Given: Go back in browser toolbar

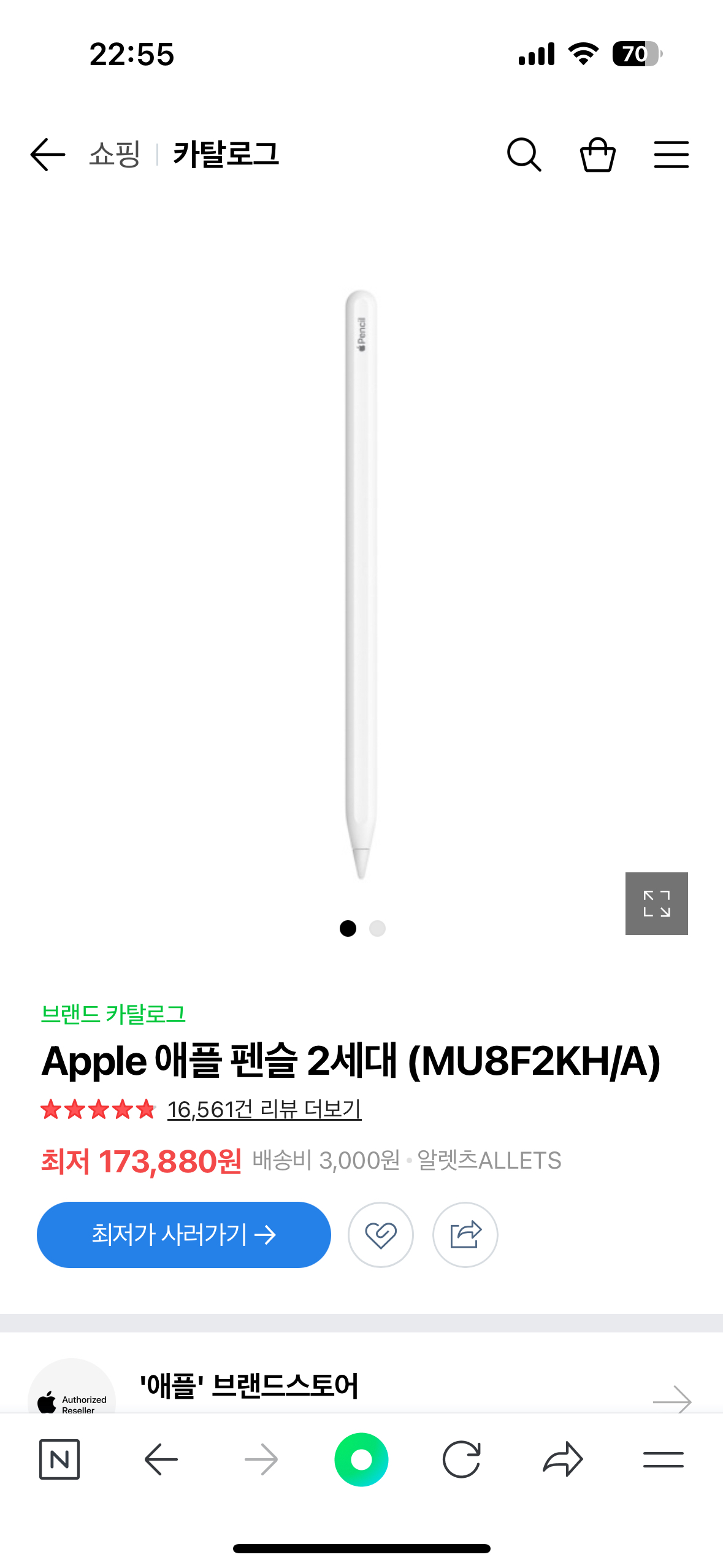Looking at the screenshot, I should tap(161, 1459).
